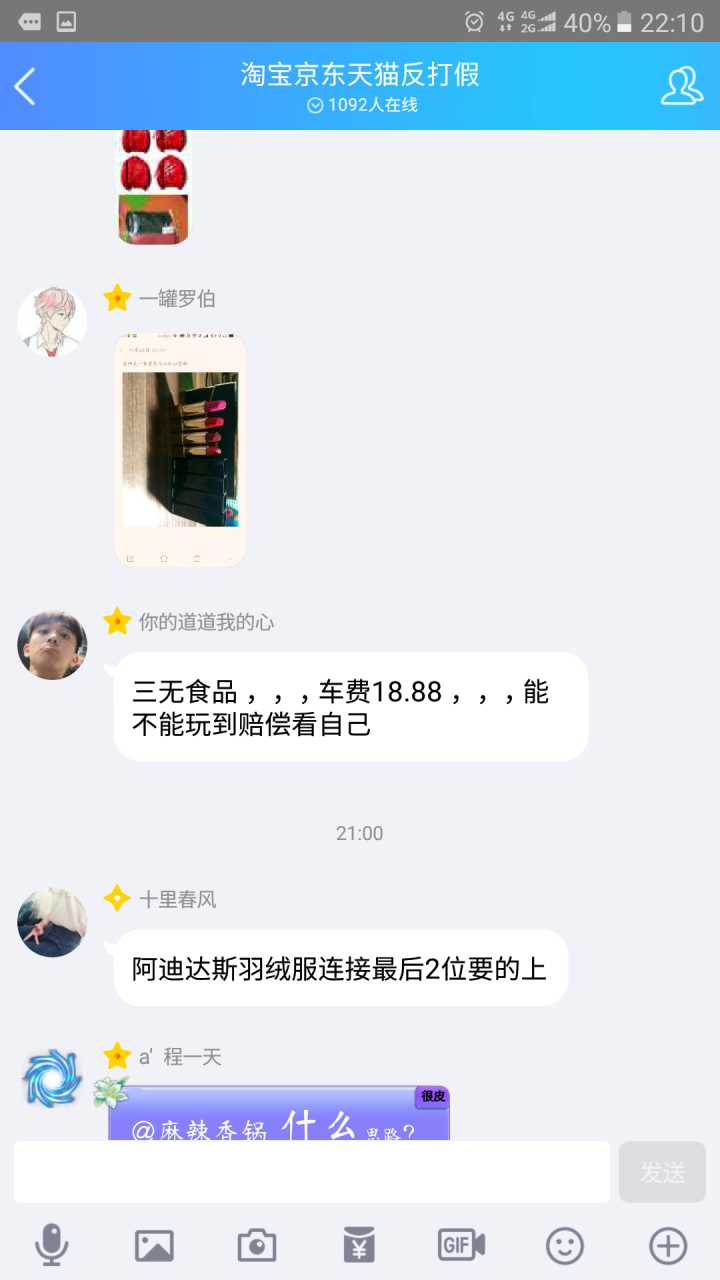This screenshot has height=1280, width=720.
Task: Open 一罐罗伯's avatar profile
Action: [52, 321]
